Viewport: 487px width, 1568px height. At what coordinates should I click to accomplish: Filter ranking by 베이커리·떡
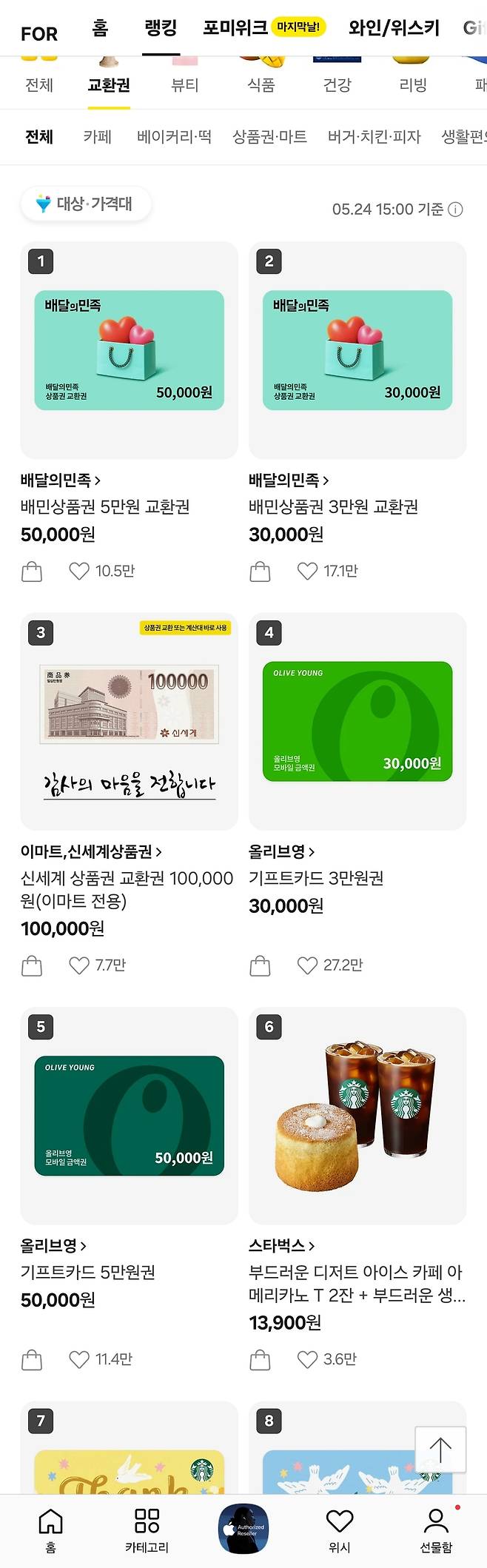(174, 137)
